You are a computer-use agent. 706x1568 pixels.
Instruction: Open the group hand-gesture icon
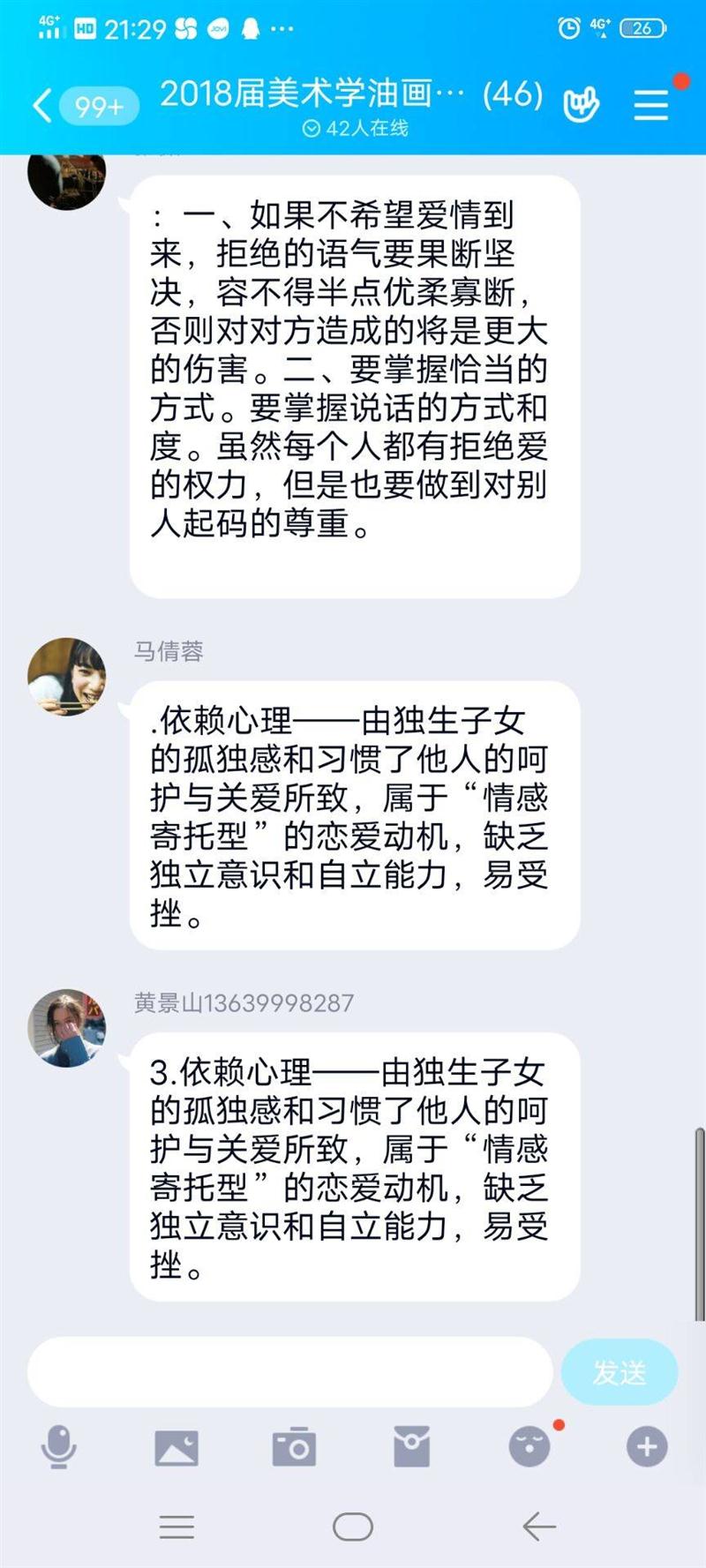(x=581, y=105)
